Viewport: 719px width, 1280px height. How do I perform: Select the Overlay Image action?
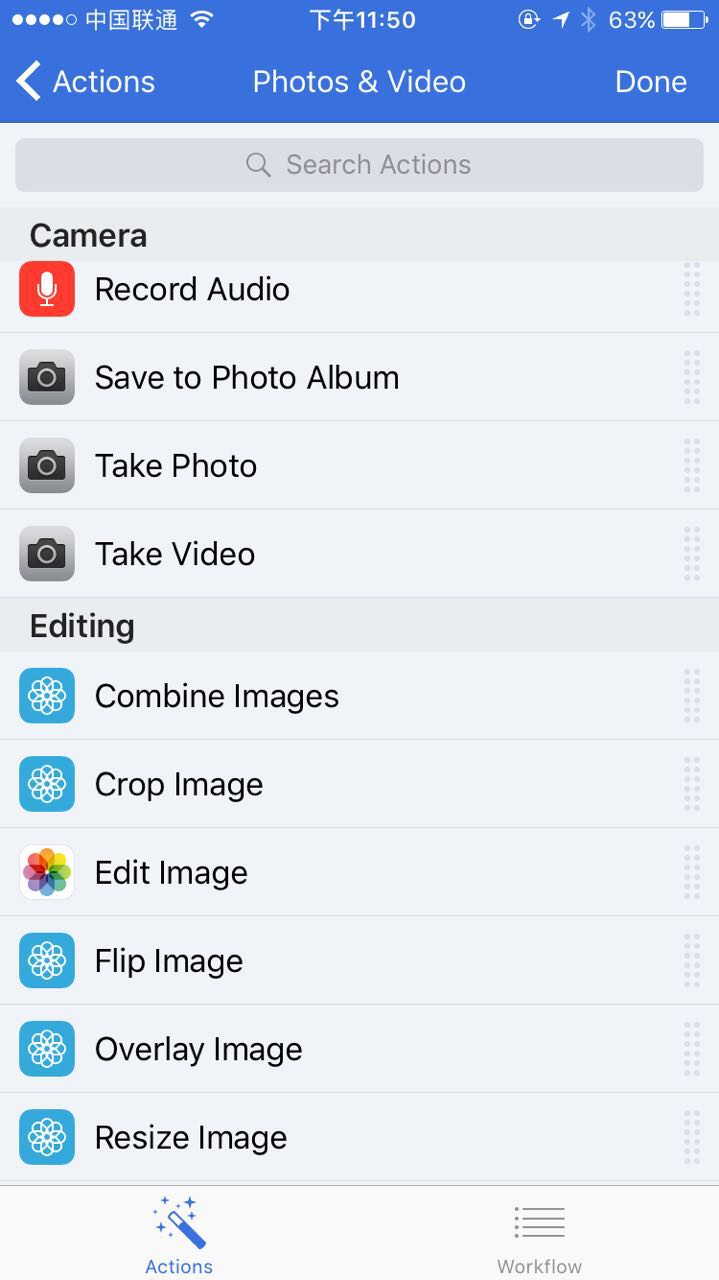point(198,1049)
